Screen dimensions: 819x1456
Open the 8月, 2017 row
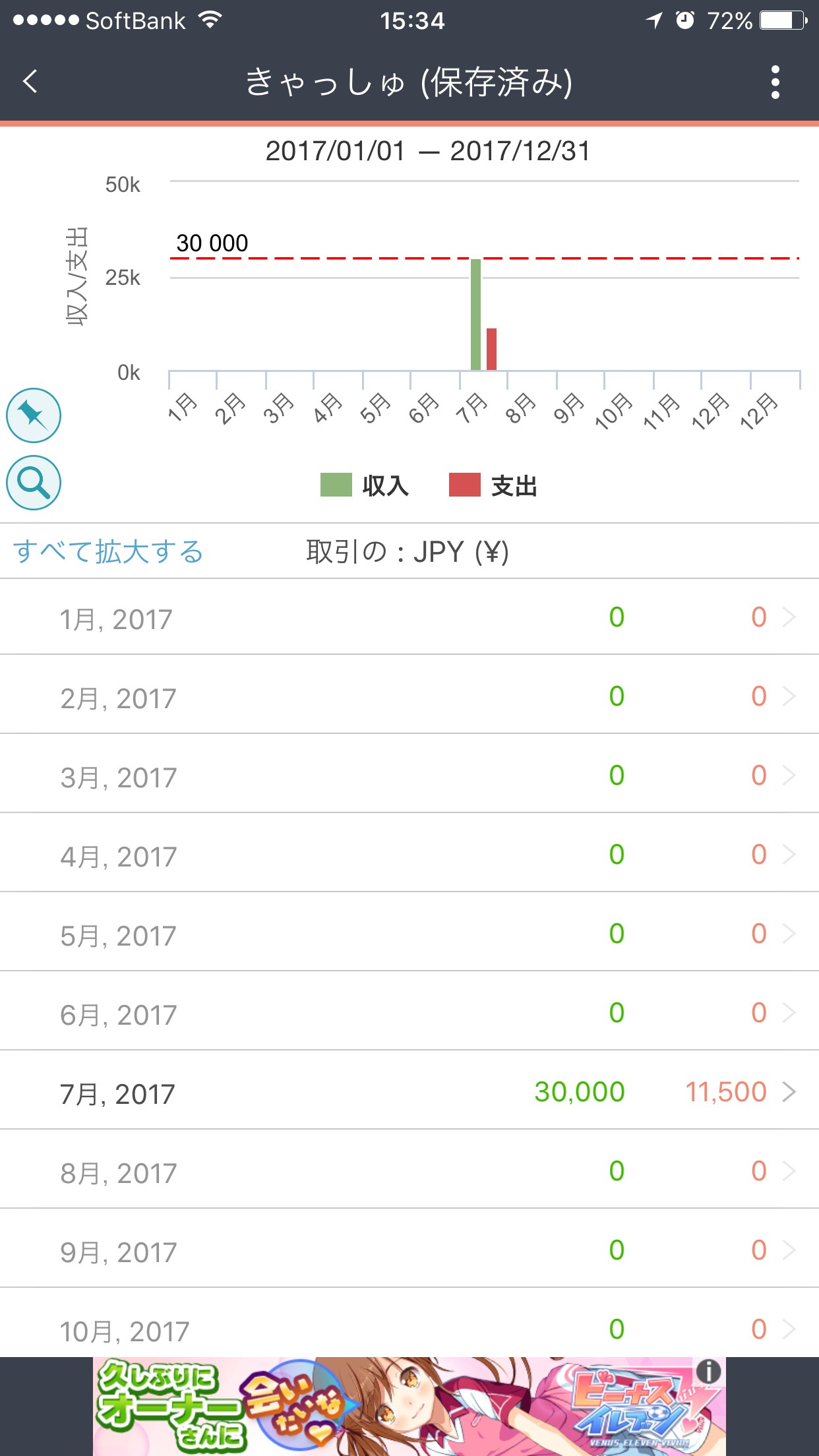click(409, 1172)
